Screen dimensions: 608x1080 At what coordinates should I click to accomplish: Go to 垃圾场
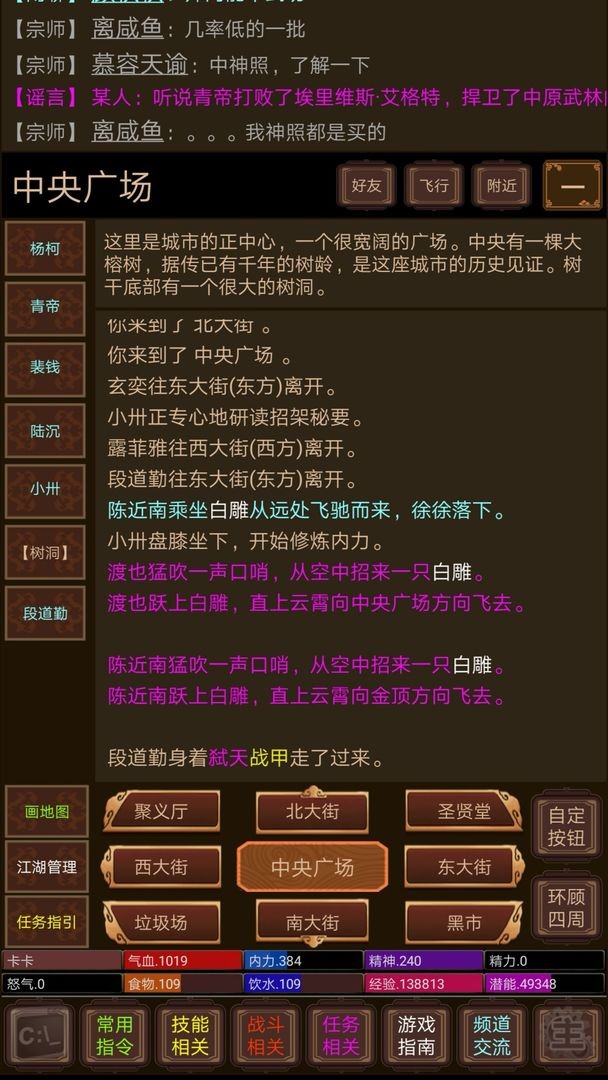pyautogui.click(x=161, y=921)
